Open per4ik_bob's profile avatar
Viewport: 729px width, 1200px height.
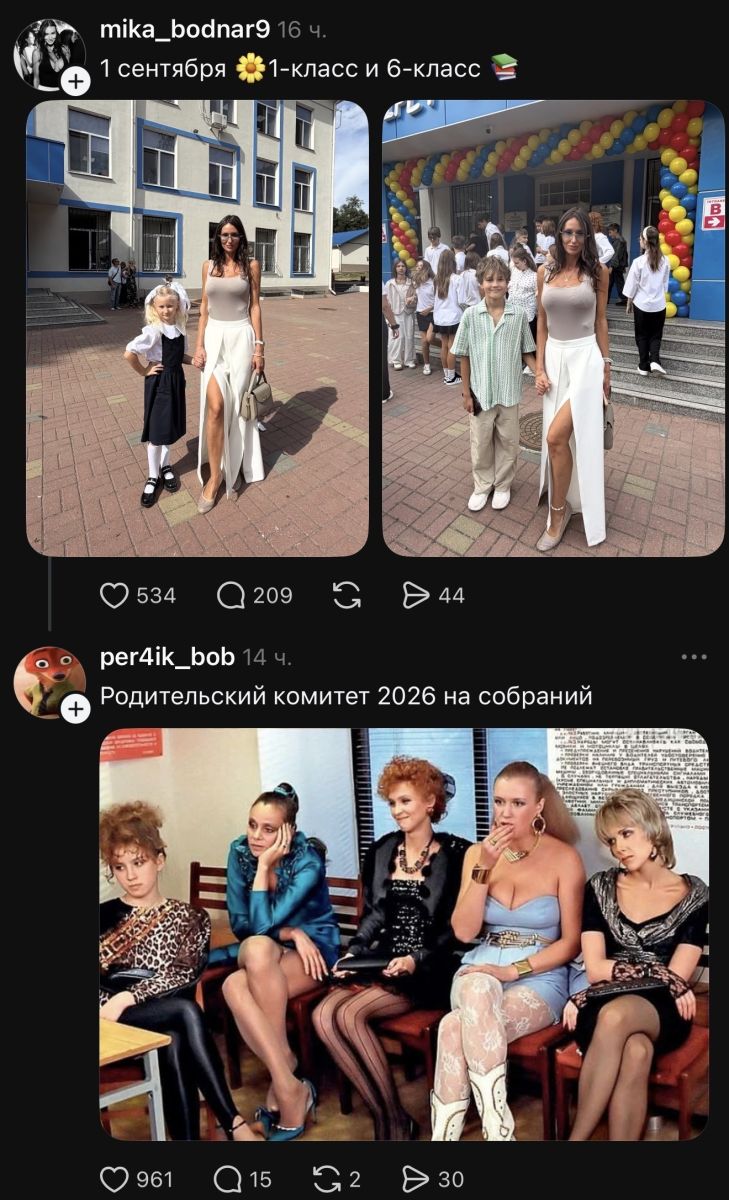(x=49, y=682)
